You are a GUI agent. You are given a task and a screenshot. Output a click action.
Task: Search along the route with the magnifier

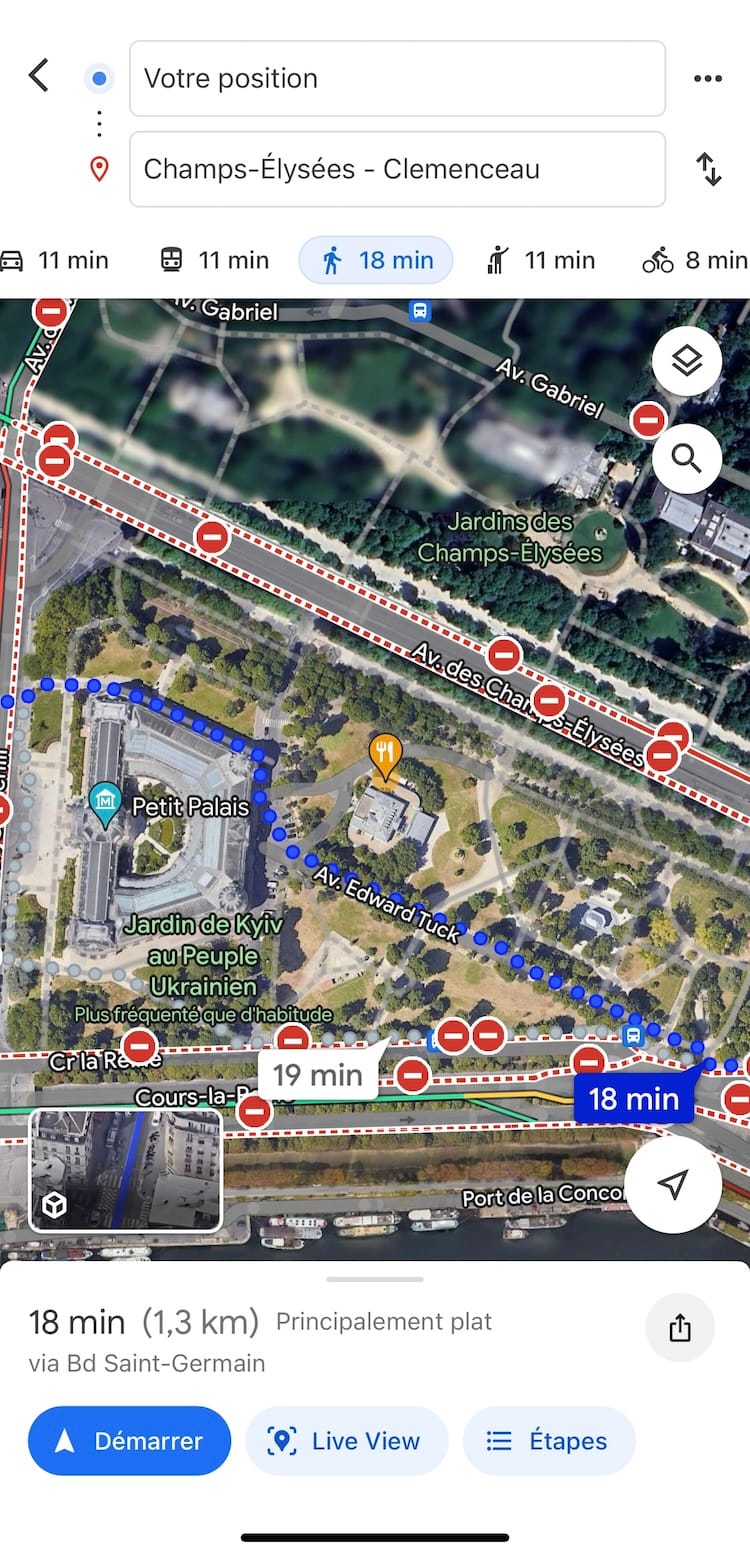tap(686, 459)
